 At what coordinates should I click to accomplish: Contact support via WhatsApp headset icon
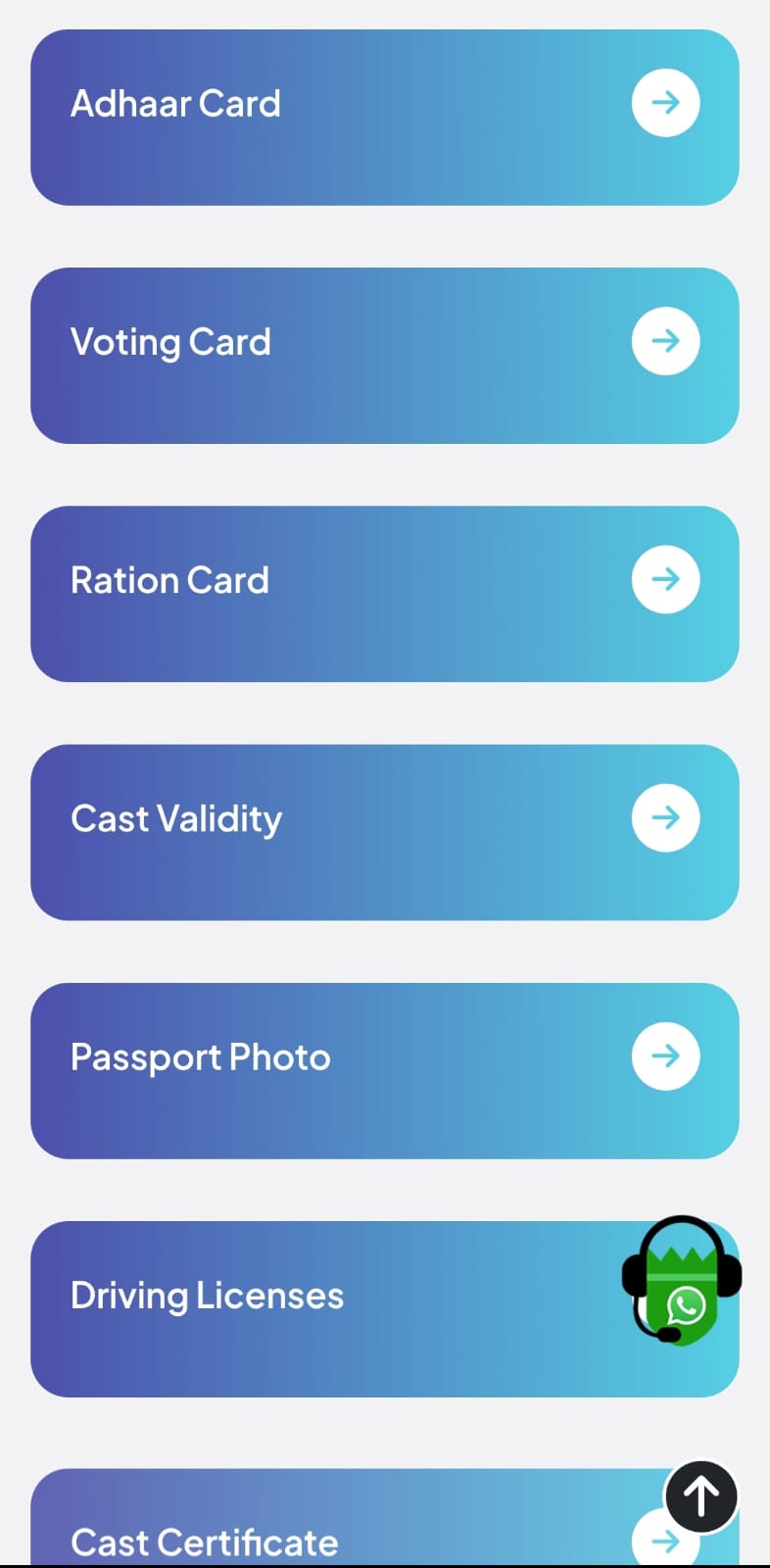click(x=683, y=1282)
